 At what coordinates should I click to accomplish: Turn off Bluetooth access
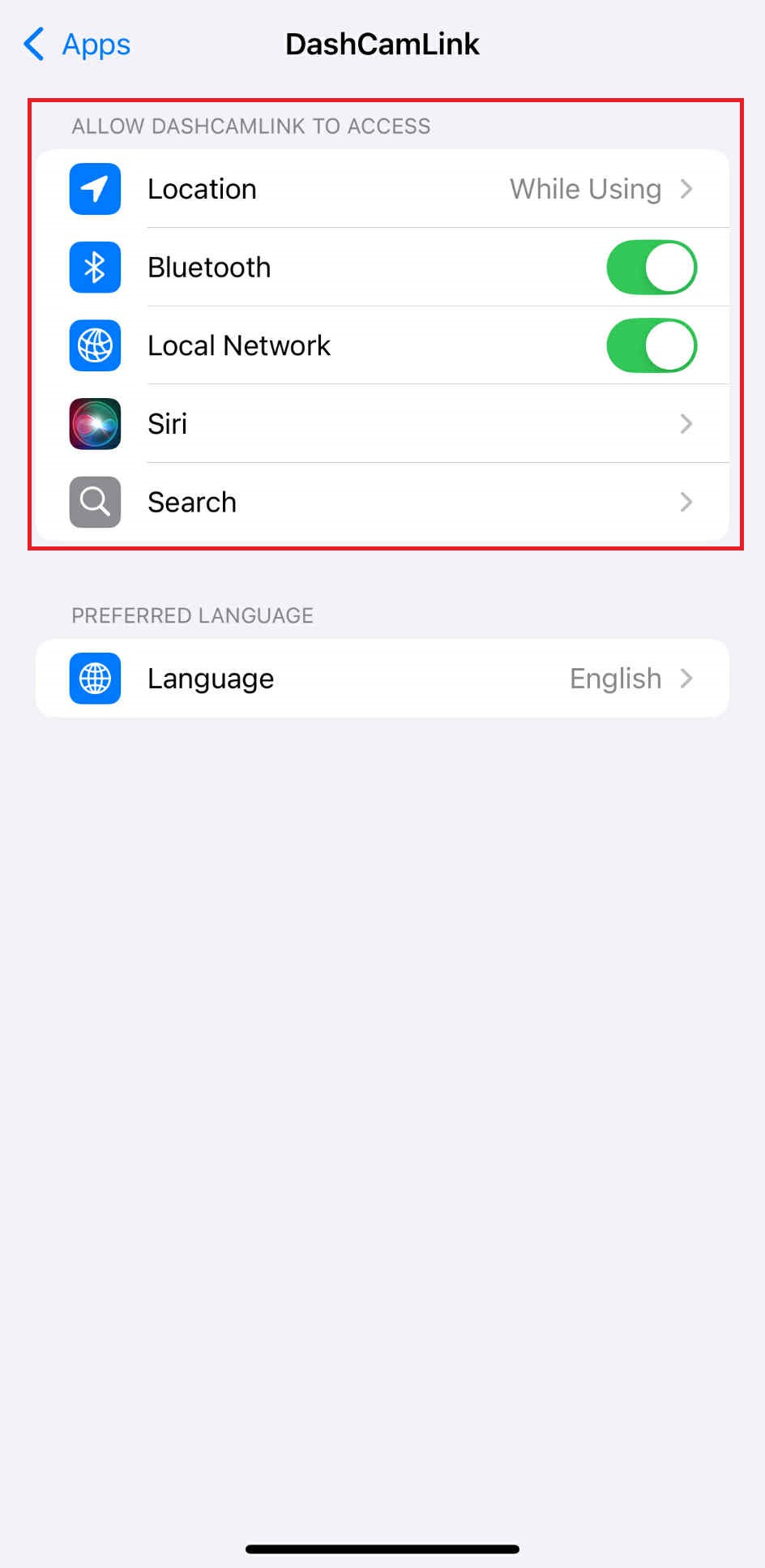[651, 268]
